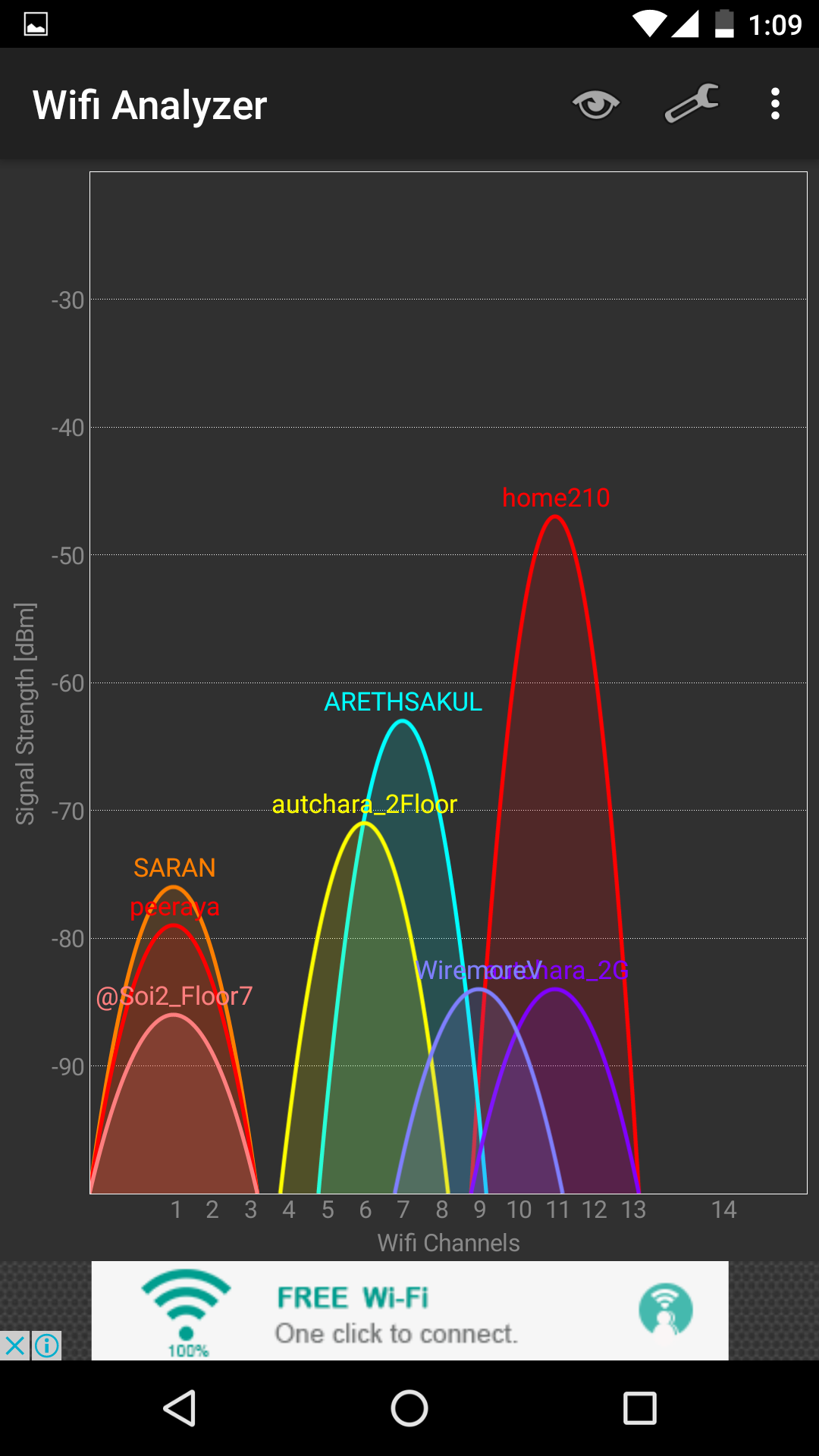Open the three-dot overflow menu
This screenshot has width=819, height=1456.
tap(775, 104)
